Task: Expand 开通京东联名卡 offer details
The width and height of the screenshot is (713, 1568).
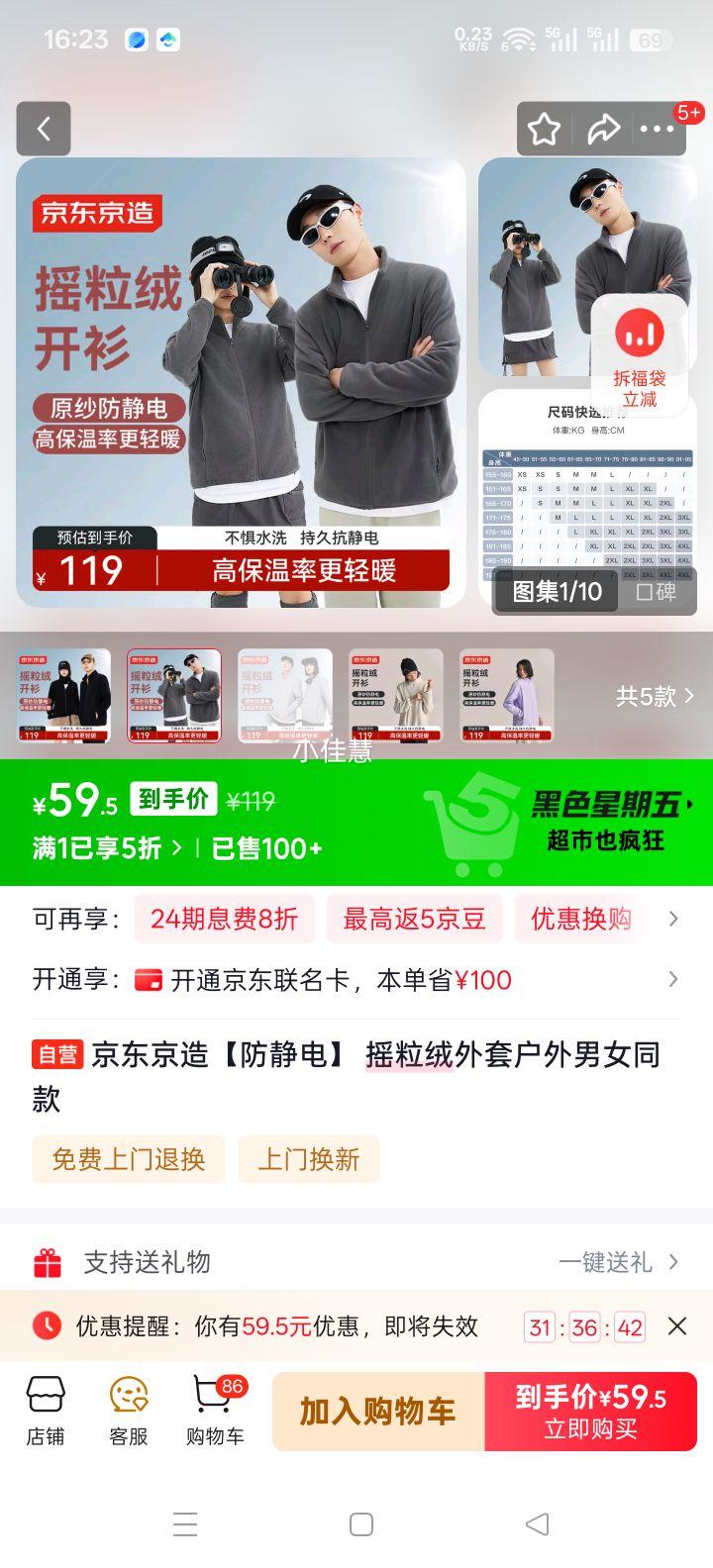Action: (x=674, y=980)
